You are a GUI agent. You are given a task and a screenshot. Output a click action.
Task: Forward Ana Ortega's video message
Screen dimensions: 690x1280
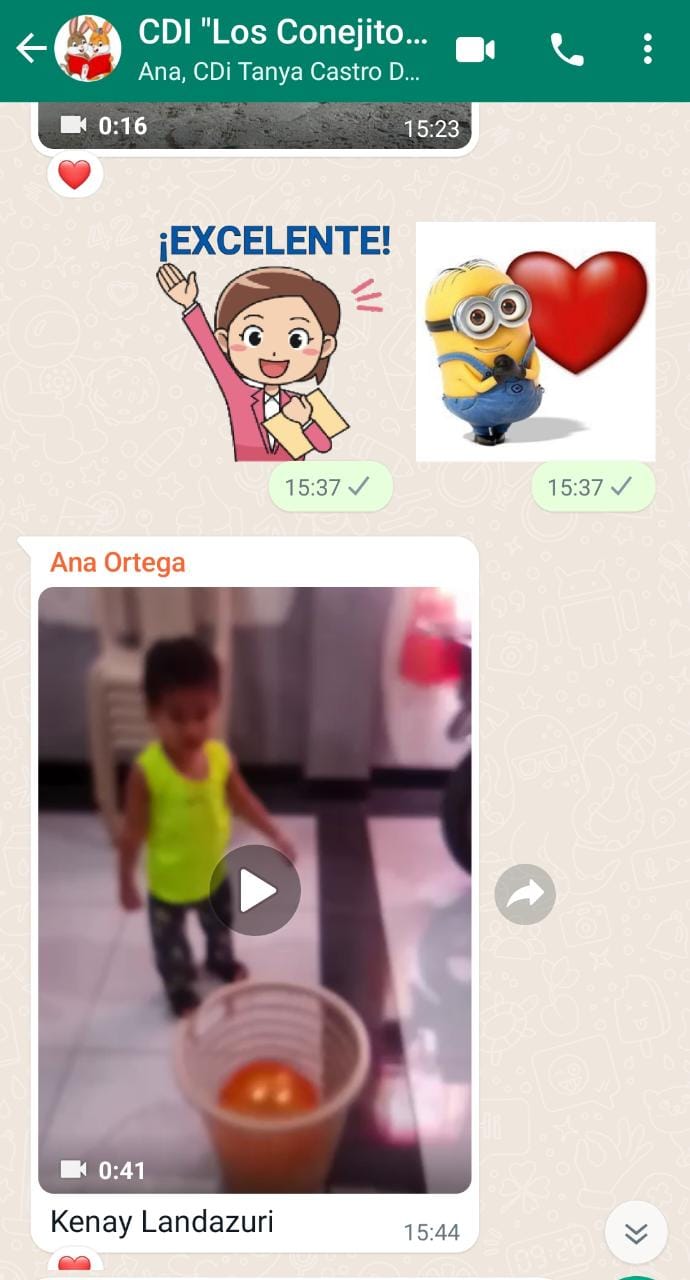click(x=525, y=894)
